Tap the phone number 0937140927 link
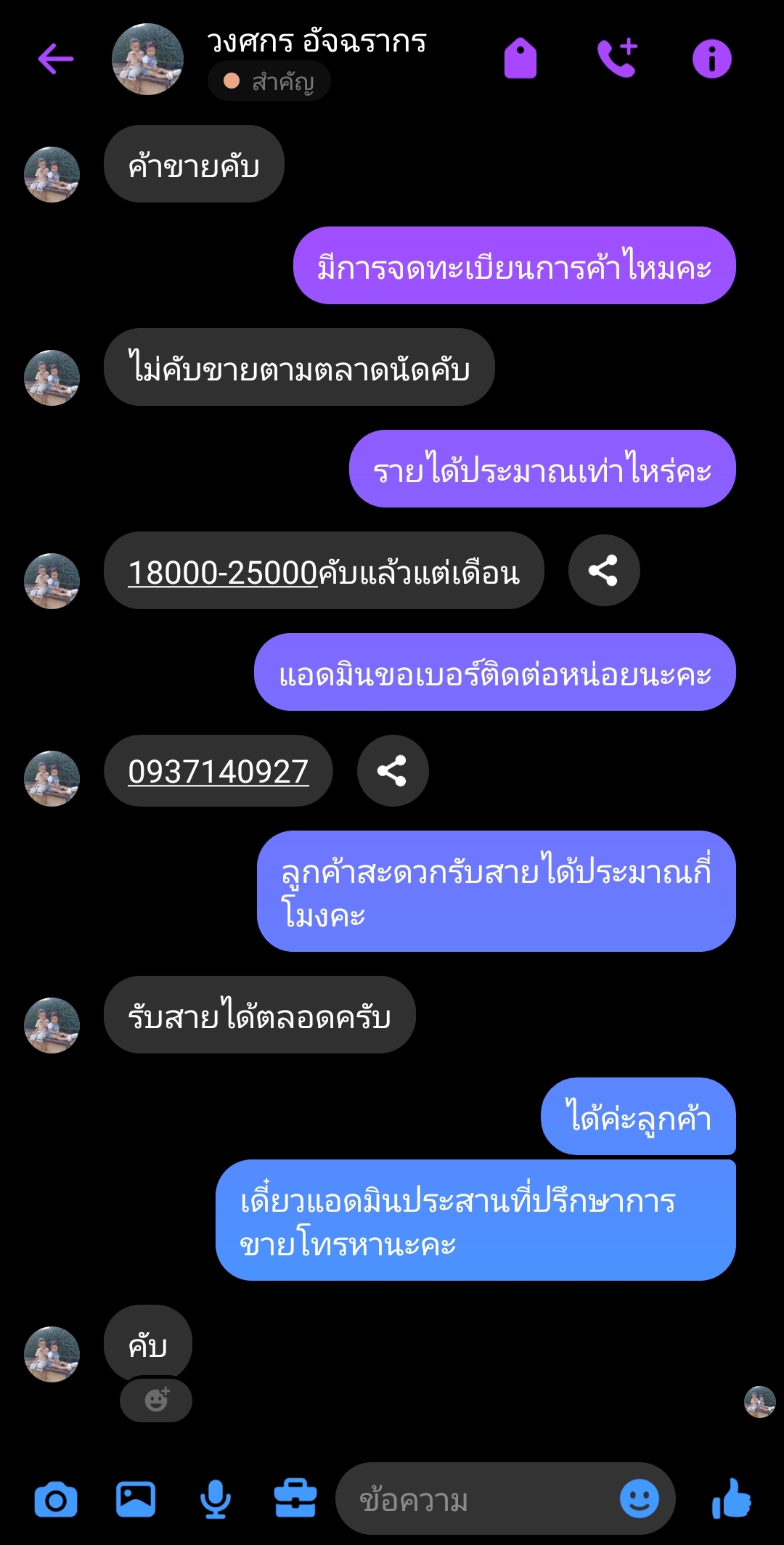784x1545 pixels. pos(219,771)
